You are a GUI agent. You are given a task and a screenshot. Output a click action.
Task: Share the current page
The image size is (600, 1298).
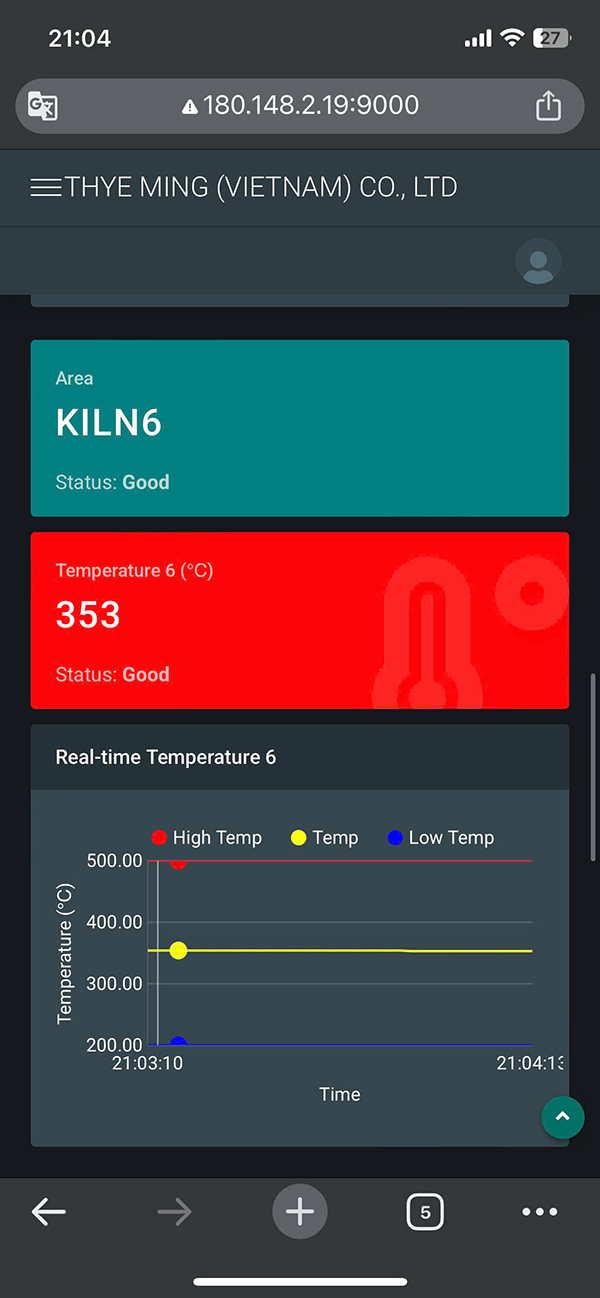(548, 106)
